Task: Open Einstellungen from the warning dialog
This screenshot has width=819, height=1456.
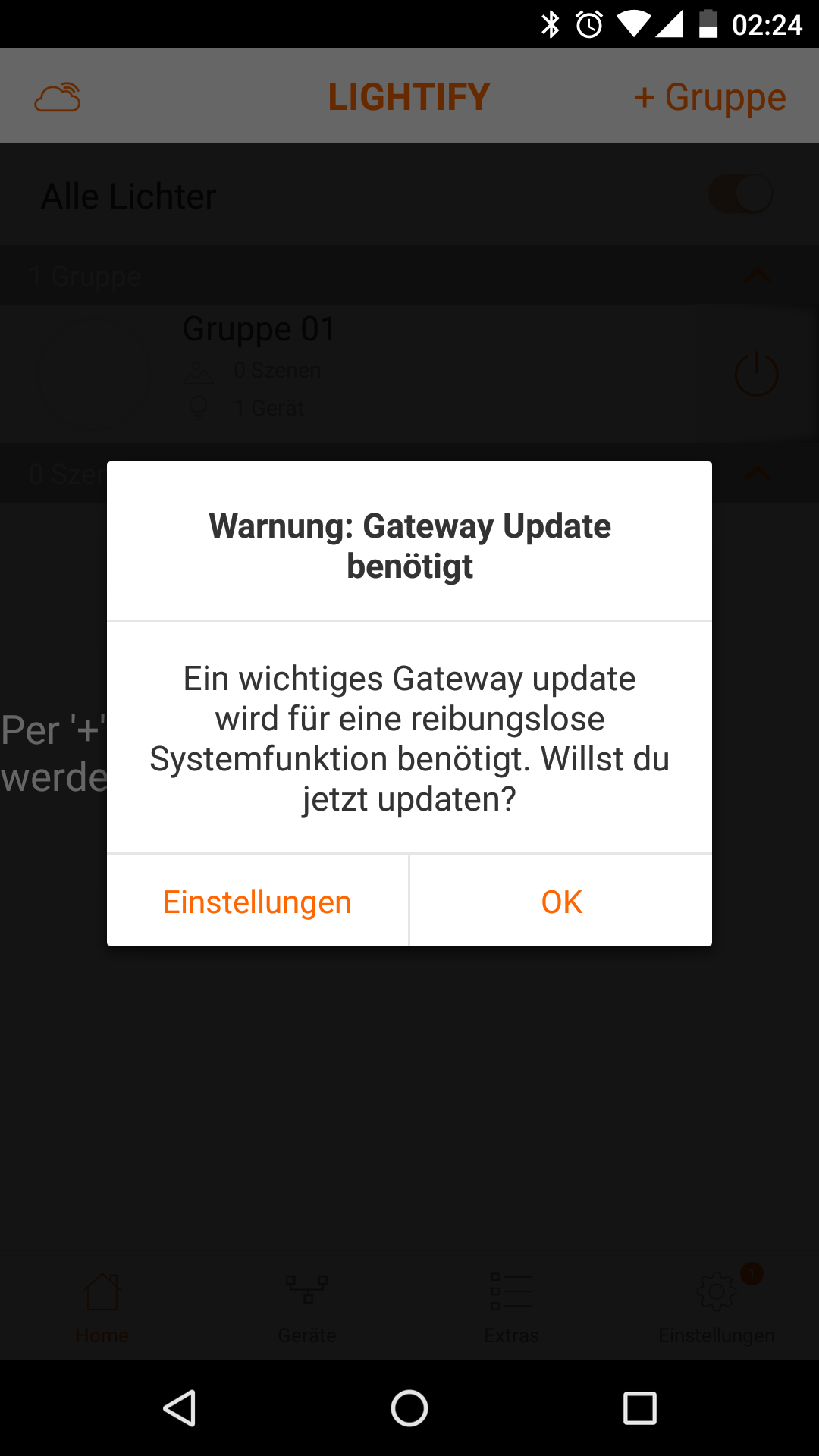Action: [x=257, y=902]
